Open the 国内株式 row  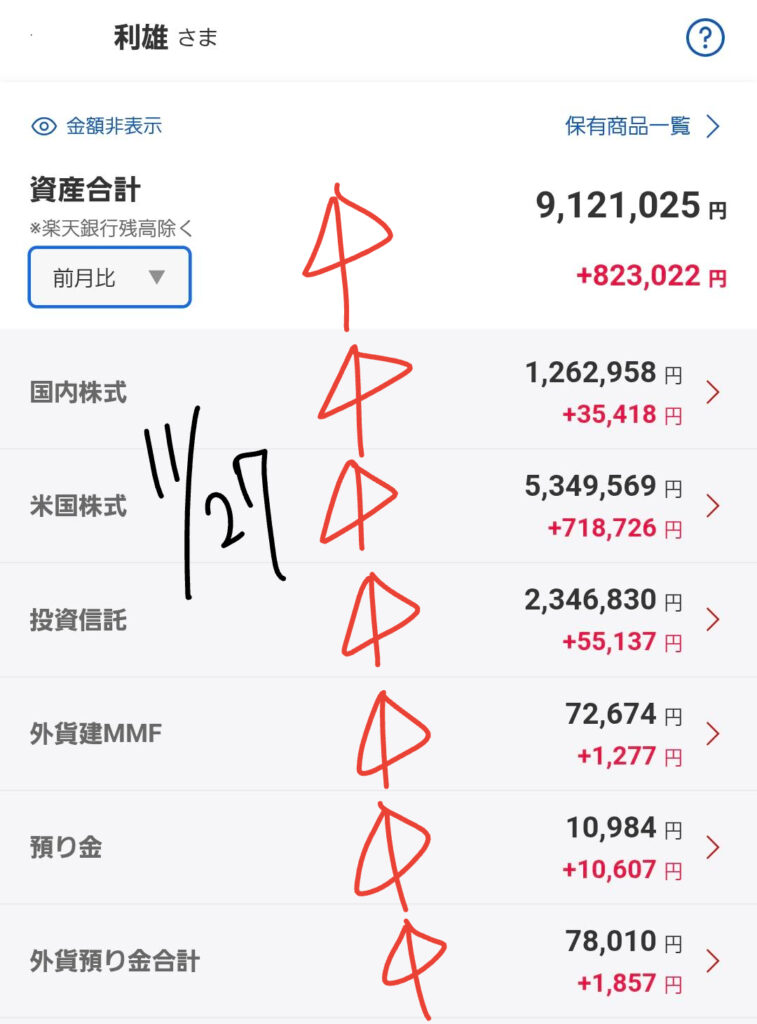[378, 392]
